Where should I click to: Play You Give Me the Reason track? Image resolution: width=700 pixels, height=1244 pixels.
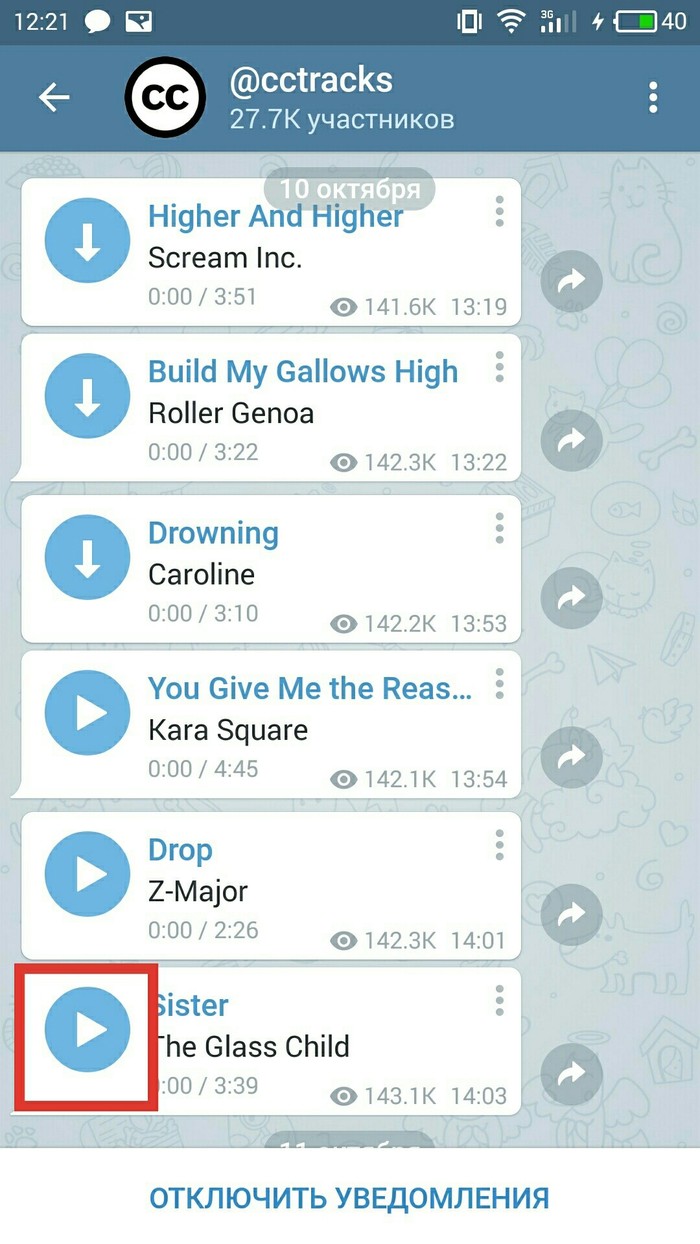pyautogui.click(x=88, y=713)
